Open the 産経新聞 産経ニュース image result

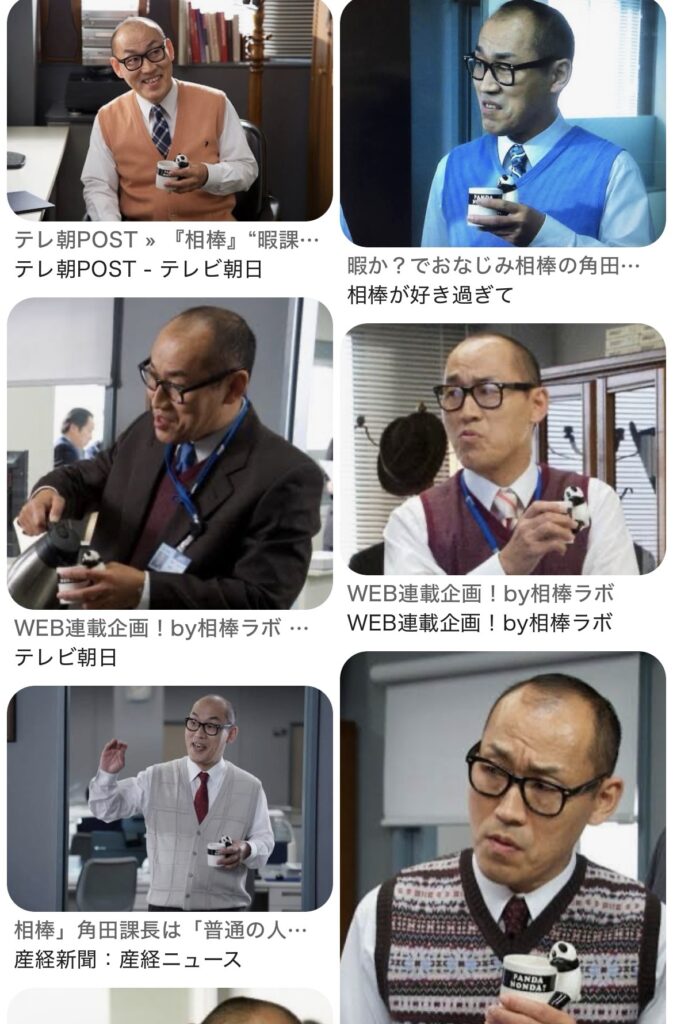tap(169, 798)
